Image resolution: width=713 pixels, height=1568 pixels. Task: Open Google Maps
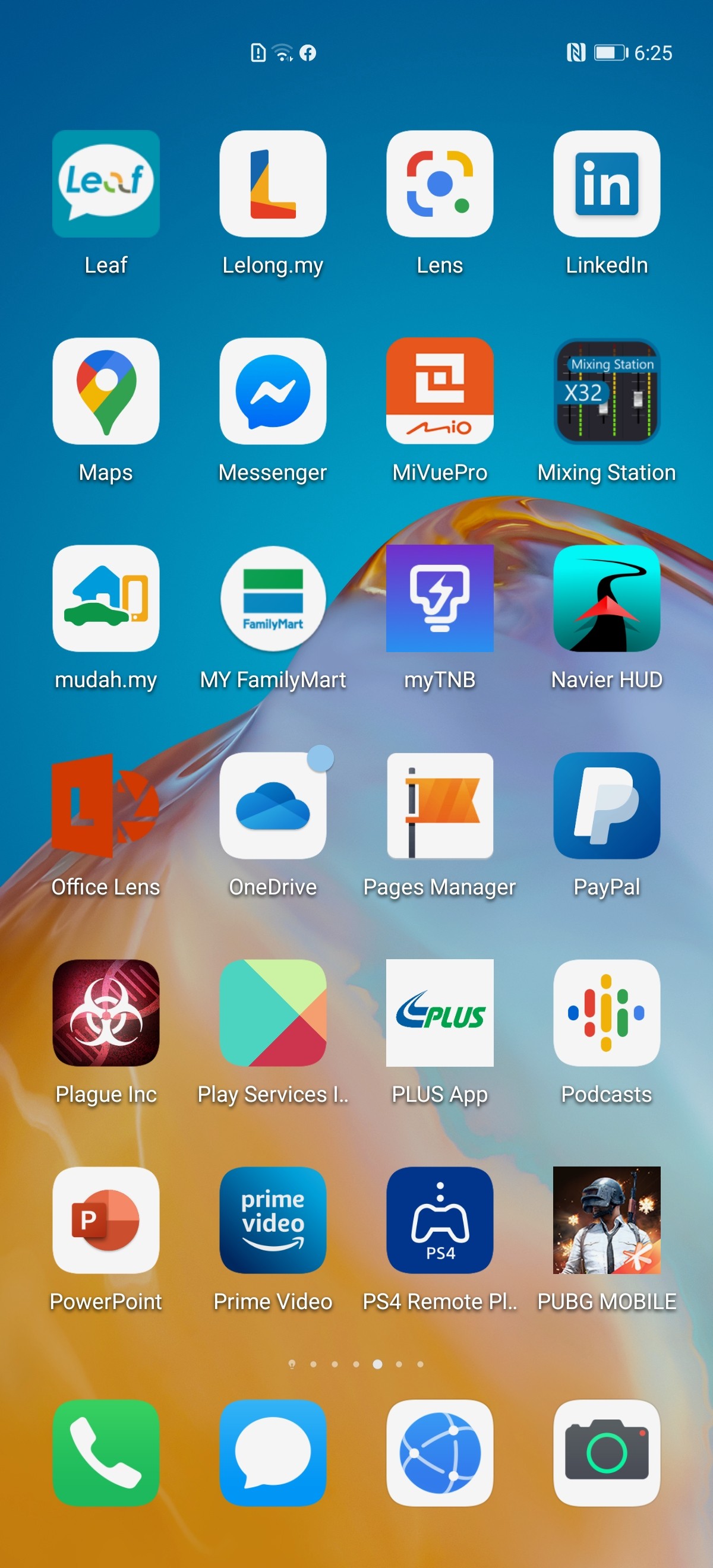click(x=106, y=391)
